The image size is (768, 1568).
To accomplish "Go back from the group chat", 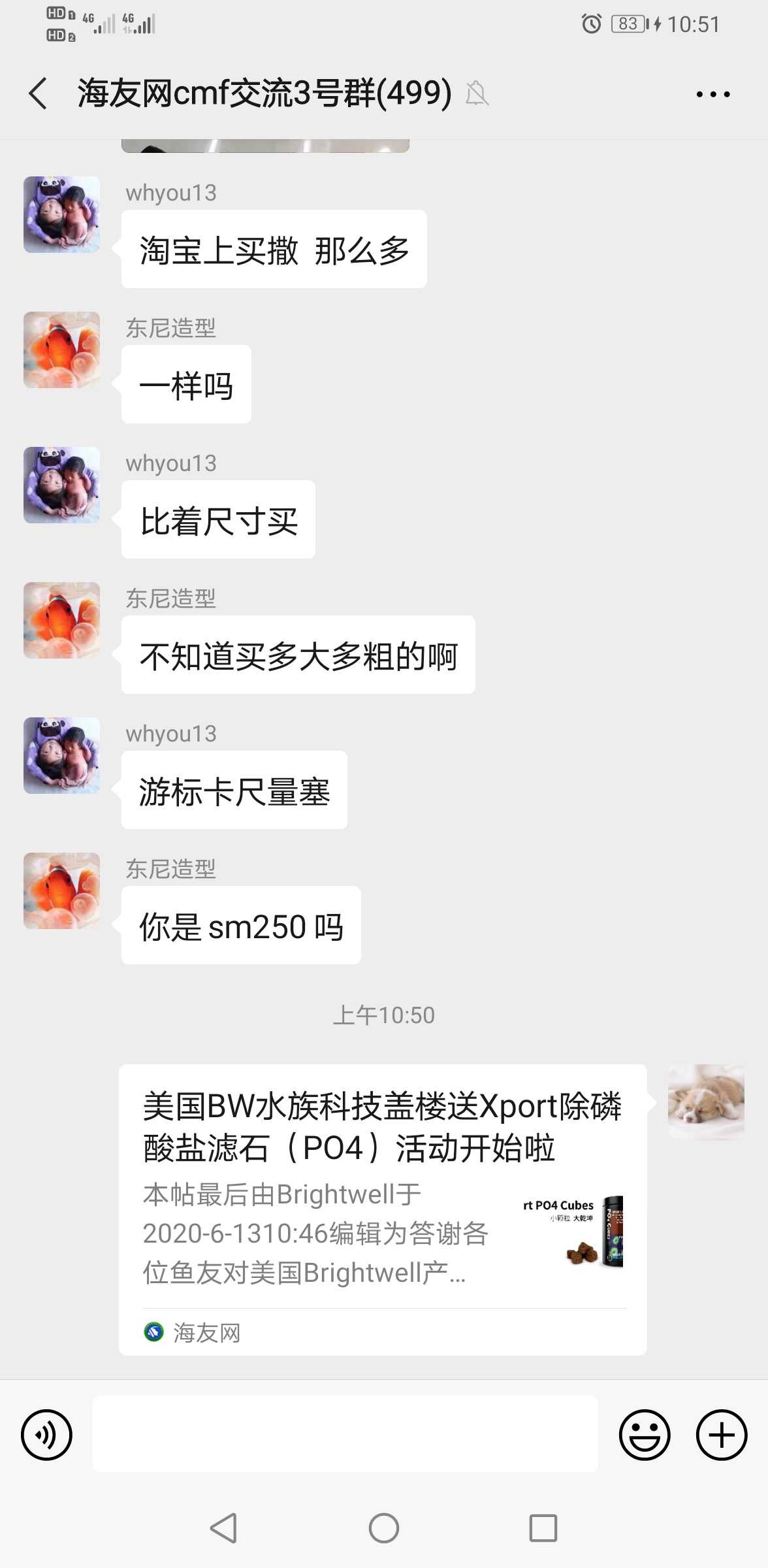I will click(x=38, y=93).
